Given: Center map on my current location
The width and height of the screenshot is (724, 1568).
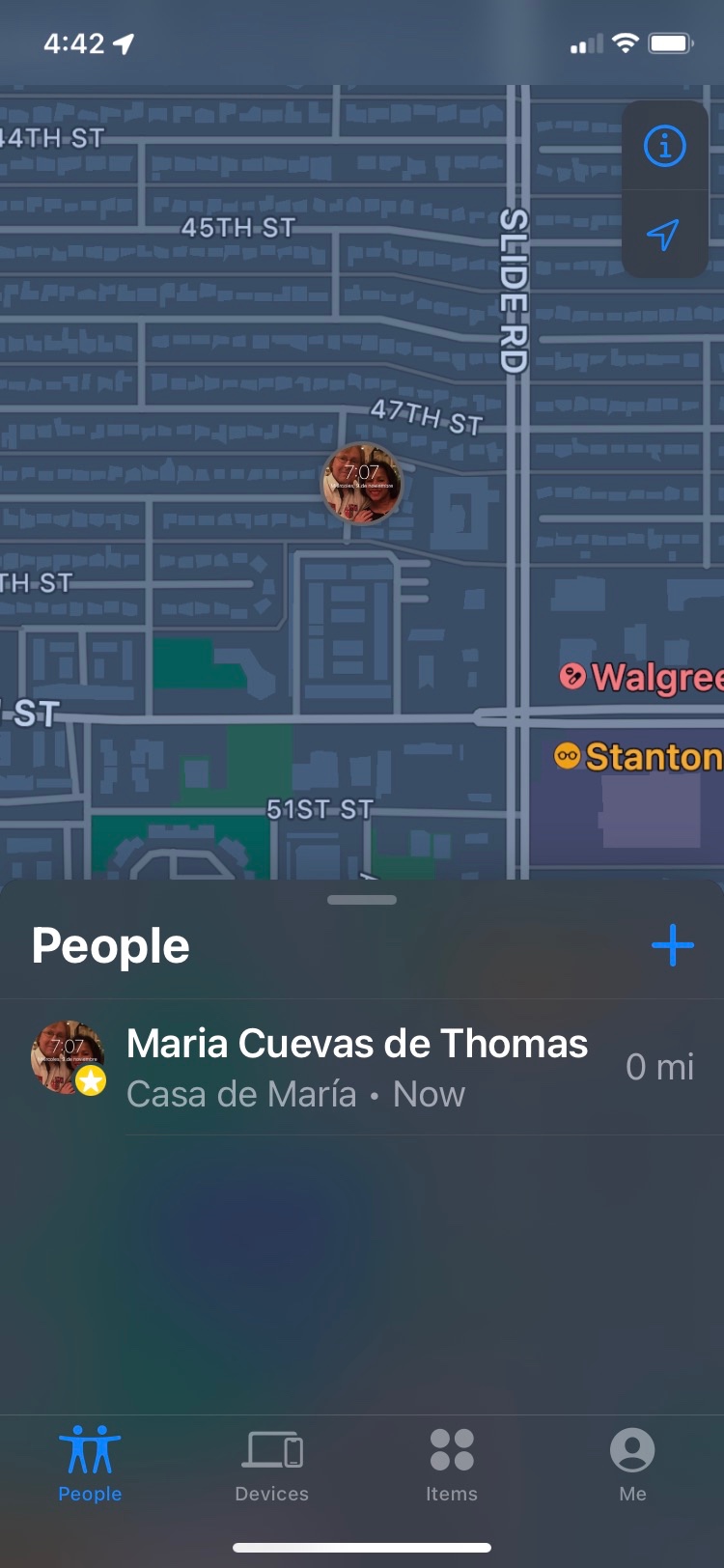Looking at the screenshot, I should pos(663,235).
